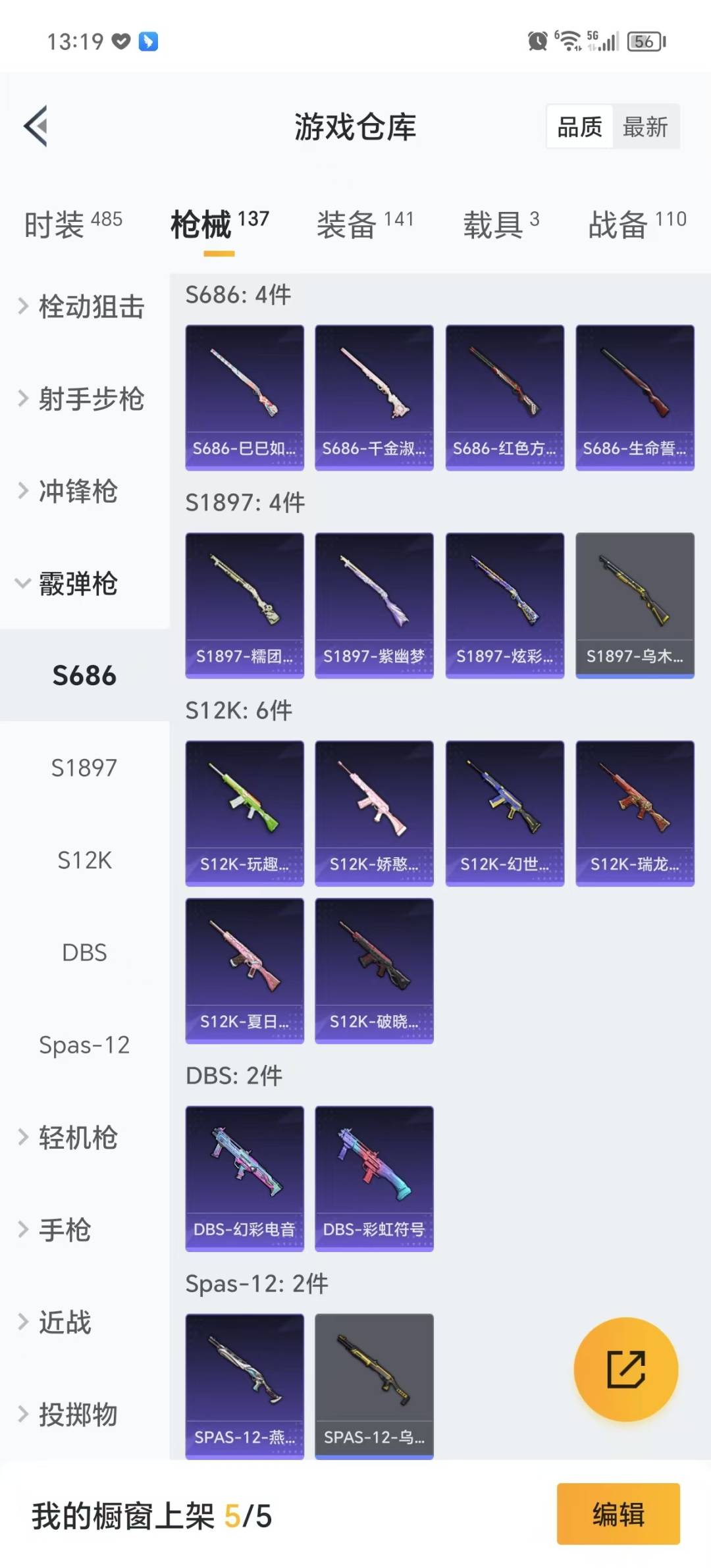
Task: Open the DBS-彩虹符号 skin tile
Action: pos(374,1178)
